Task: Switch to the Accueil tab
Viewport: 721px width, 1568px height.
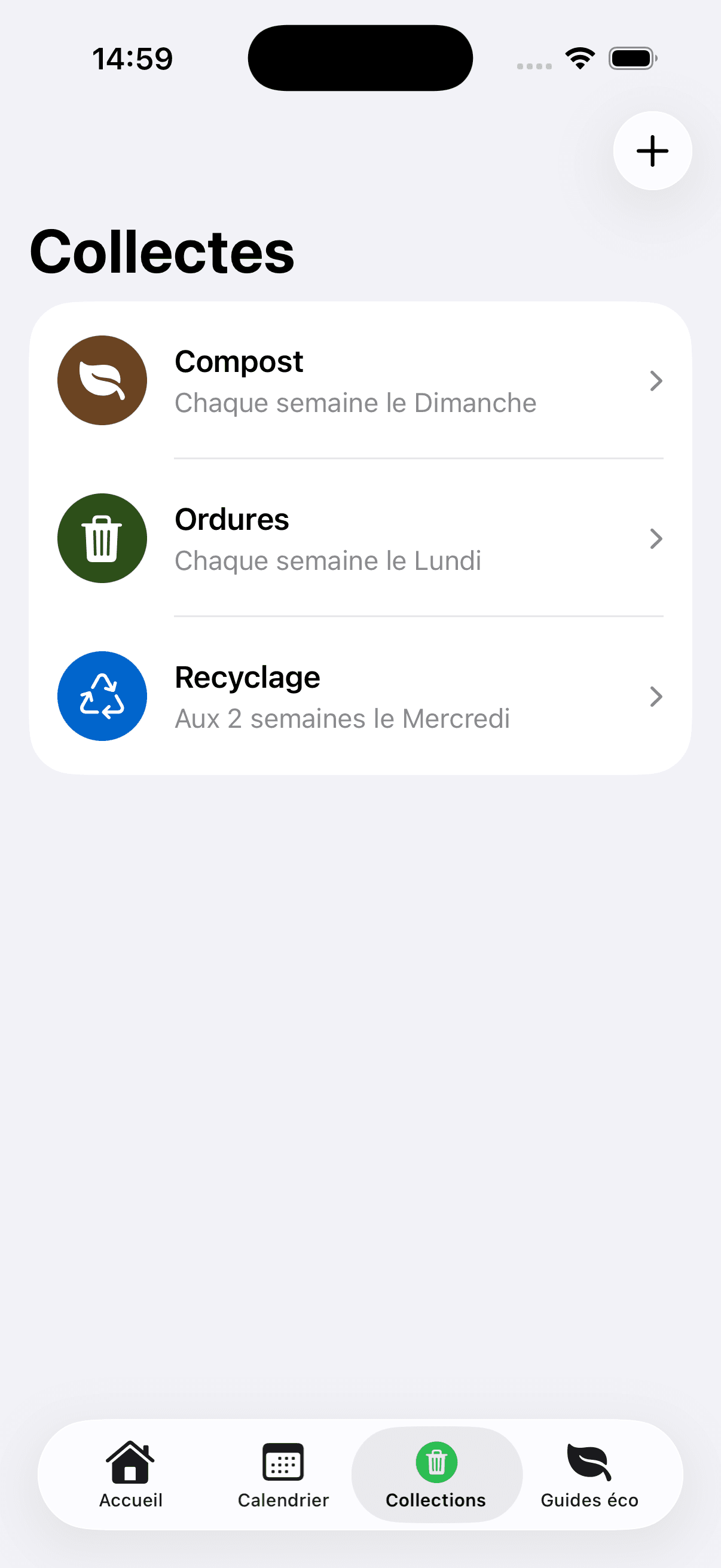Action: coord(131,1474)
